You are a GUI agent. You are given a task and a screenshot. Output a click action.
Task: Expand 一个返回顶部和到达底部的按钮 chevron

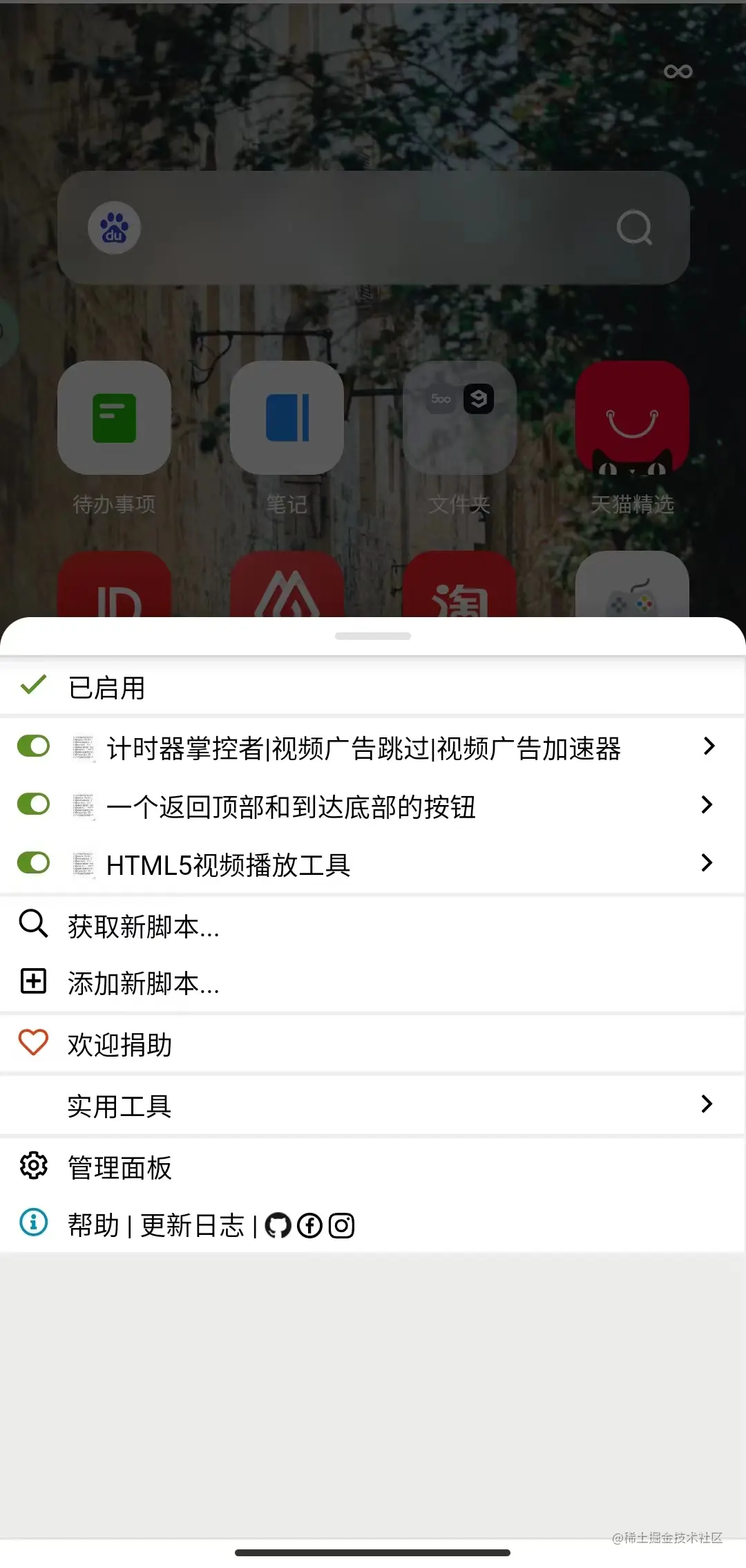pos(707,804)
